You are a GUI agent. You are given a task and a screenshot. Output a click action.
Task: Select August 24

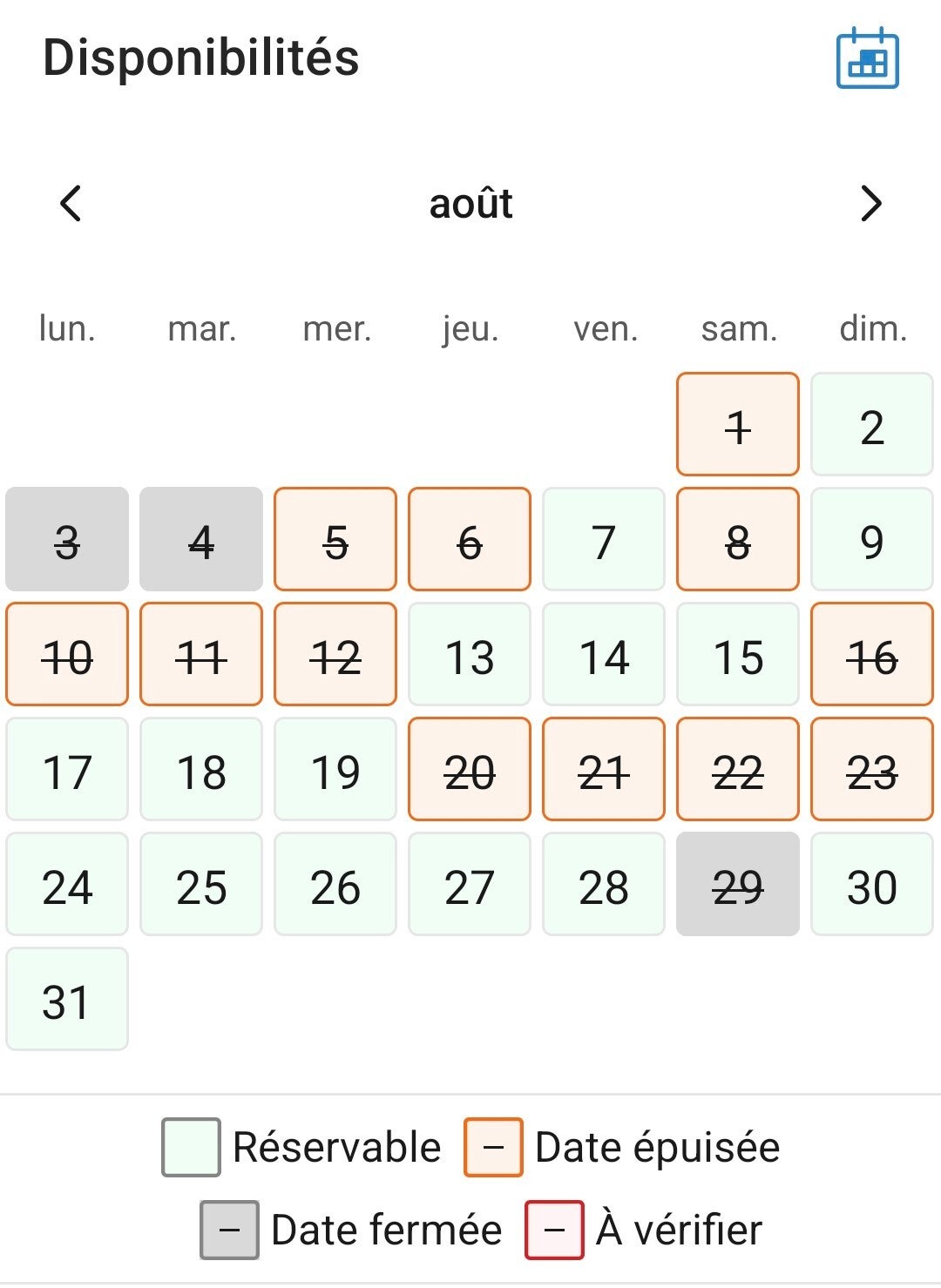[67, 884]
